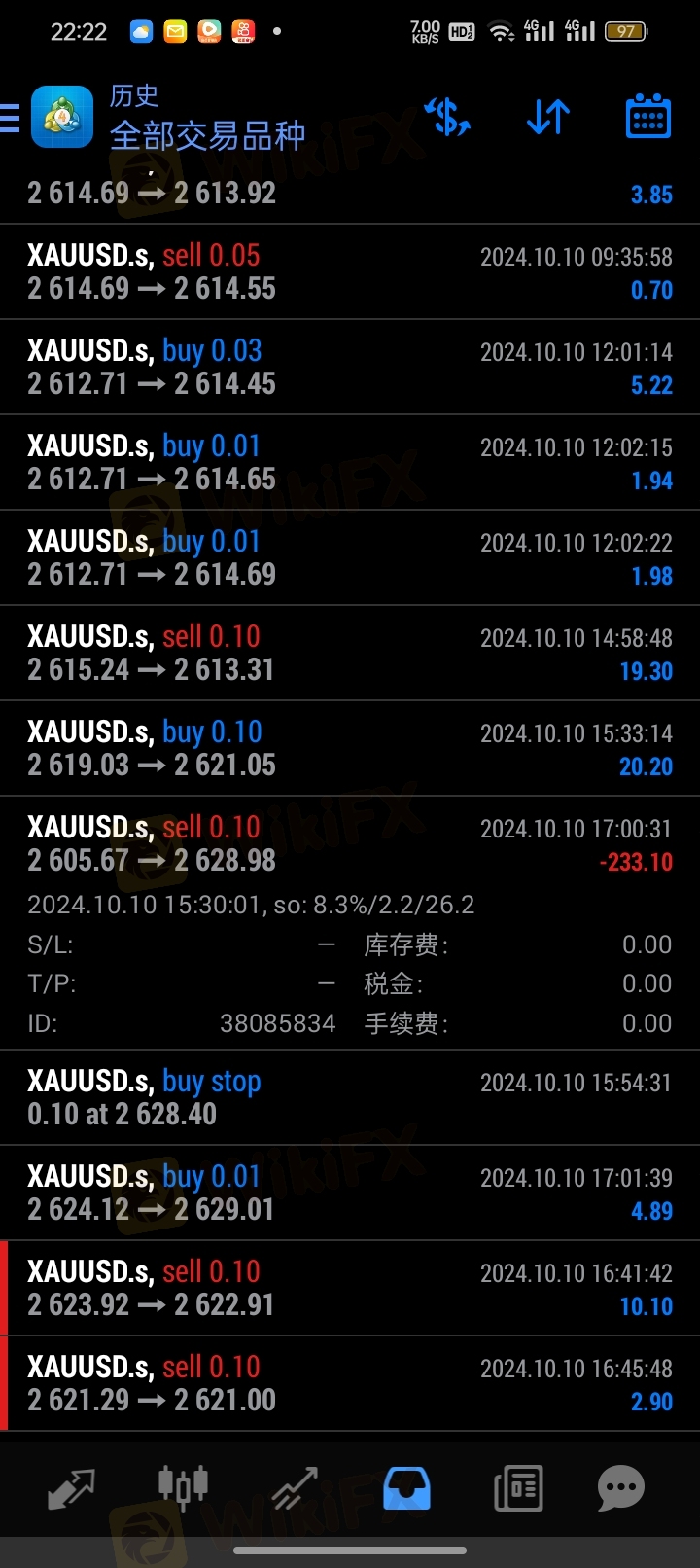Expand the buy 0.01 trade at 12:02:15
The height and width of the screenshot is (1568, 700).
(350, 463)
